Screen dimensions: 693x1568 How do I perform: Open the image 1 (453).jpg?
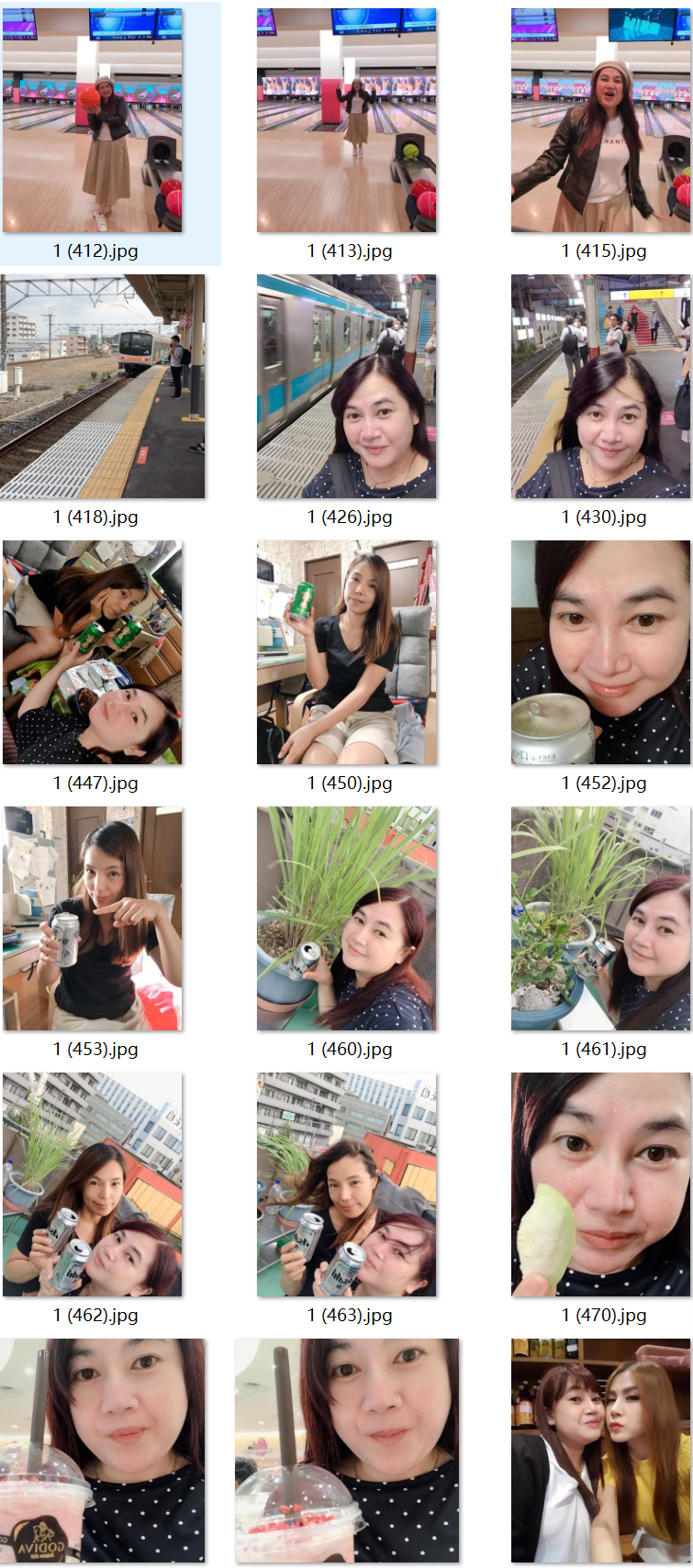pyautogui.click(x=93, y=918)
